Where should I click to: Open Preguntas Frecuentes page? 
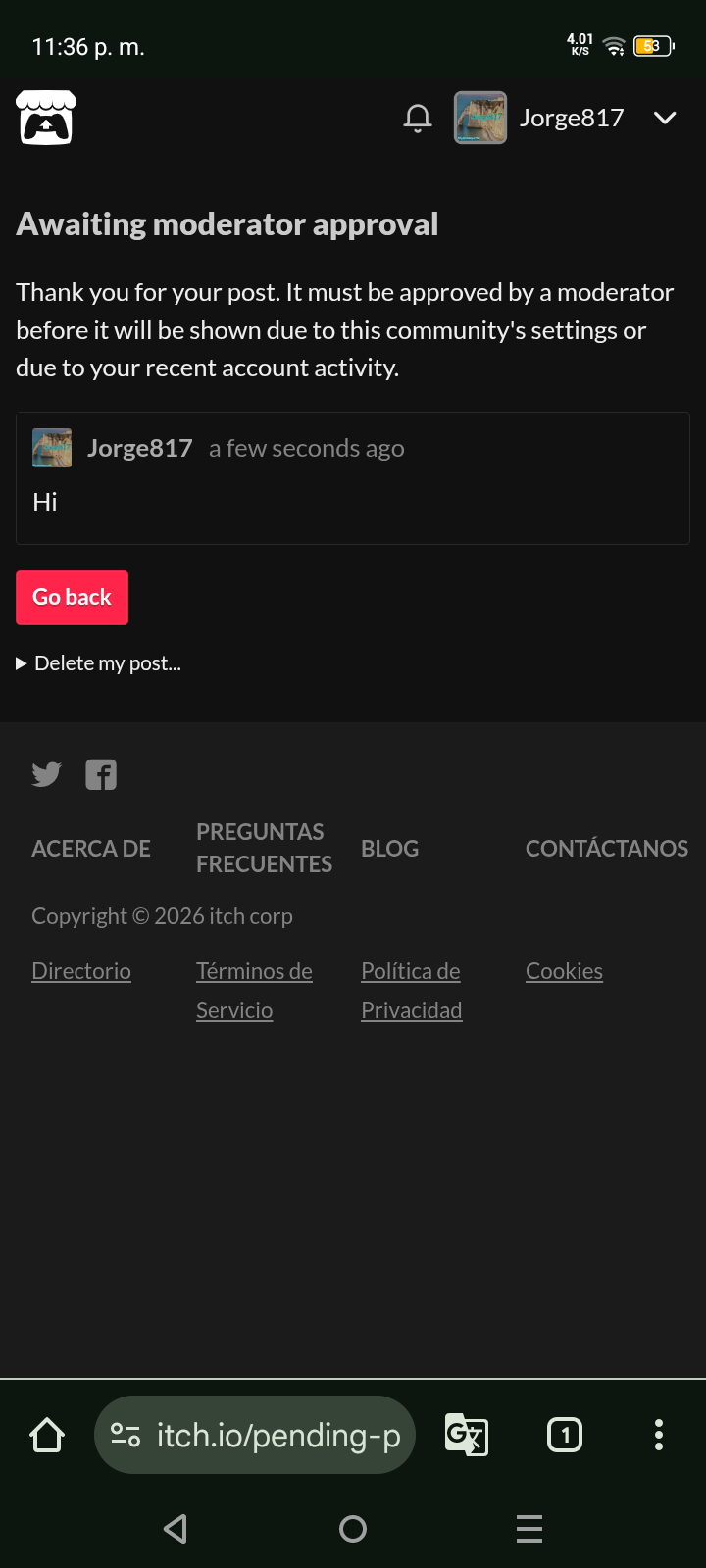pos(264,849)
